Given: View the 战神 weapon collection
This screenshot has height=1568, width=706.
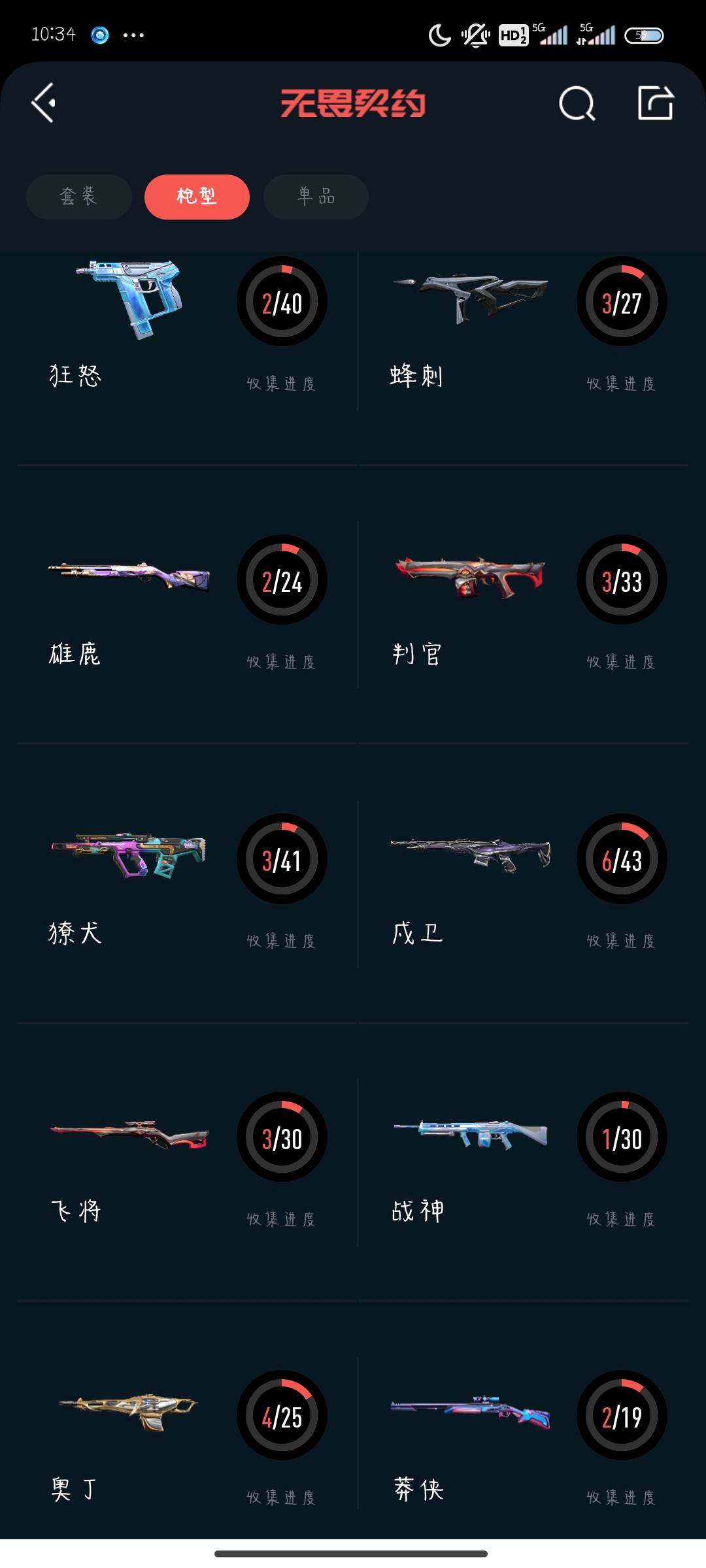Looking at the screenshot, I should pos(526,1162).
